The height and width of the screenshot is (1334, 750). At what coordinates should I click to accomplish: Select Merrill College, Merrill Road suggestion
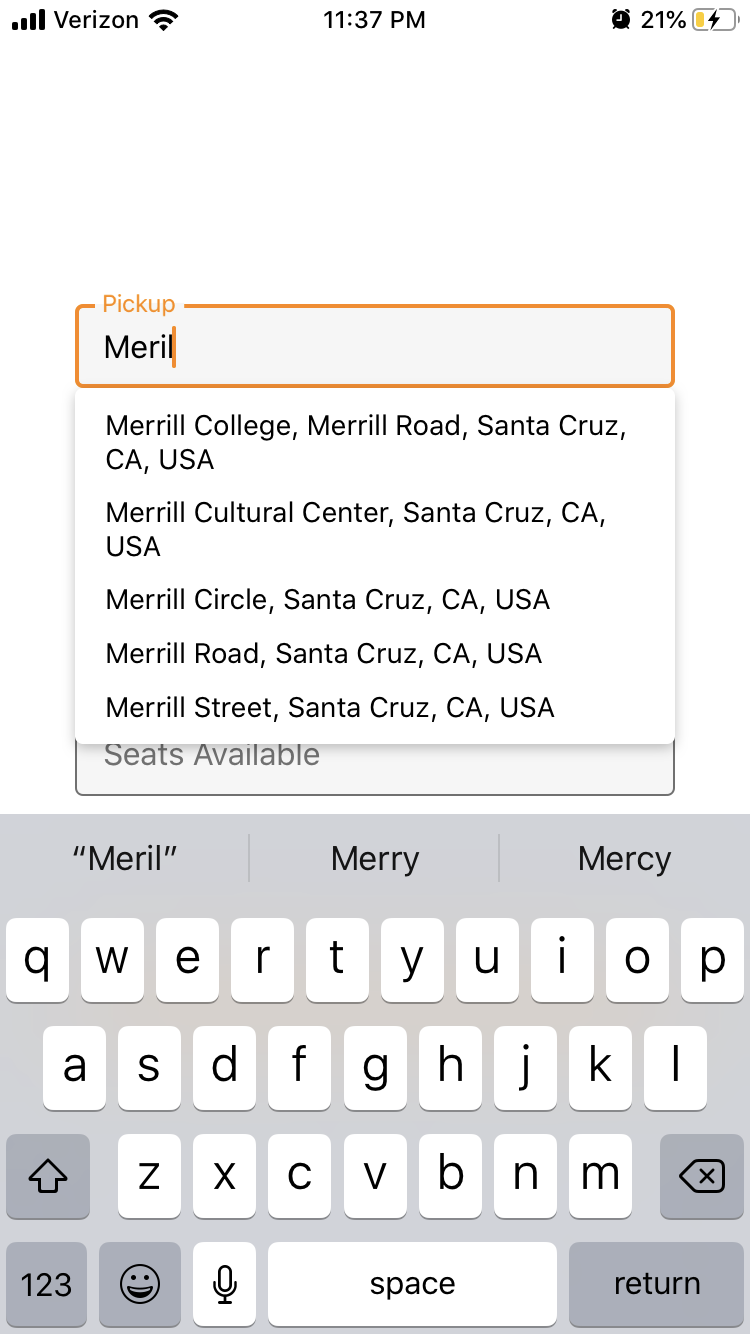tap(366, 442)
